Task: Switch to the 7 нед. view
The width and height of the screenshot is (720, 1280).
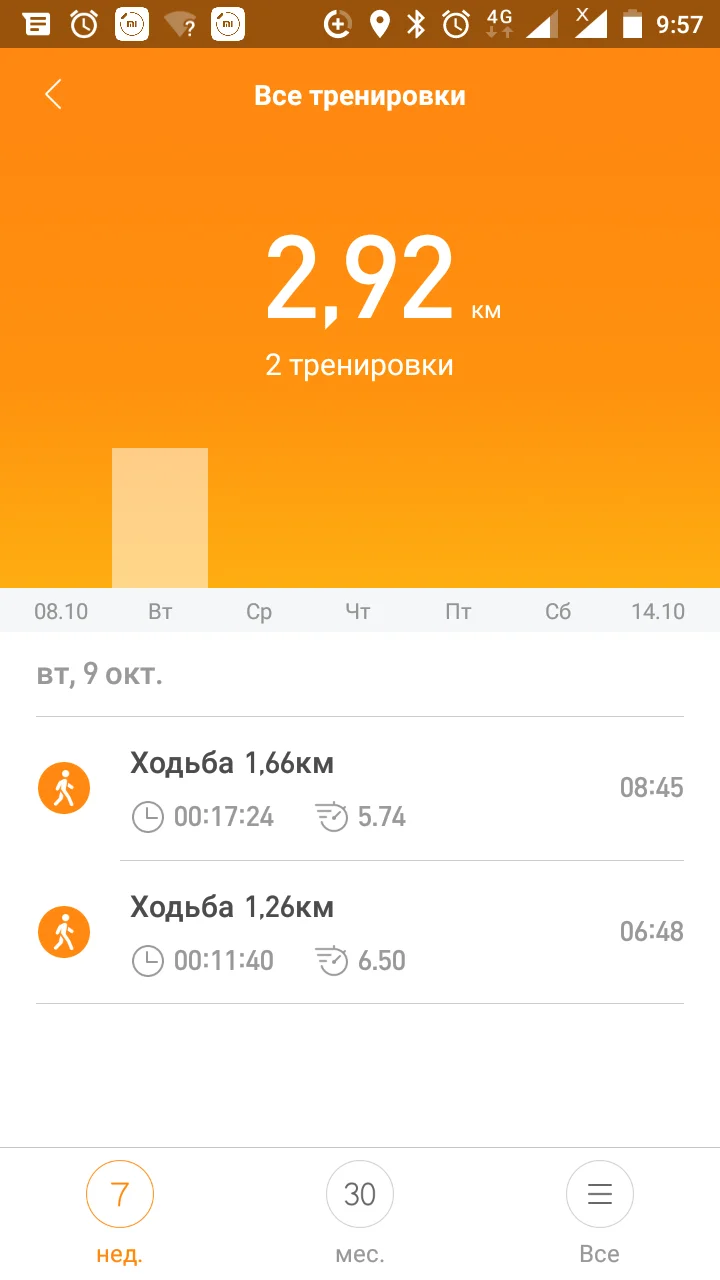Action: tap(120, 1195)
